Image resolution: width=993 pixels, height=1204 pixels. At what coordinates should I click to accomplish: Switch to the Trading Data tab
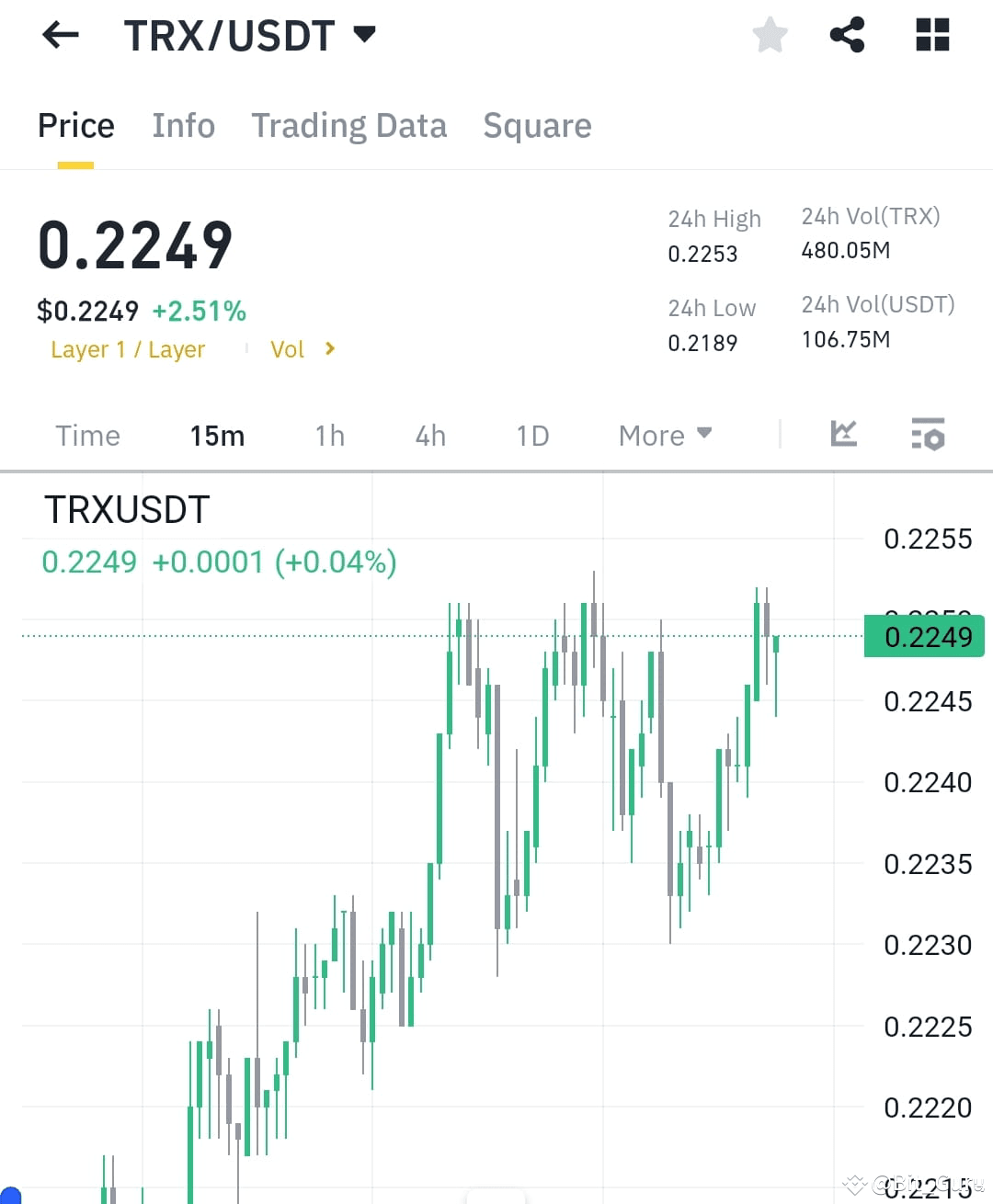click(348, 126)
